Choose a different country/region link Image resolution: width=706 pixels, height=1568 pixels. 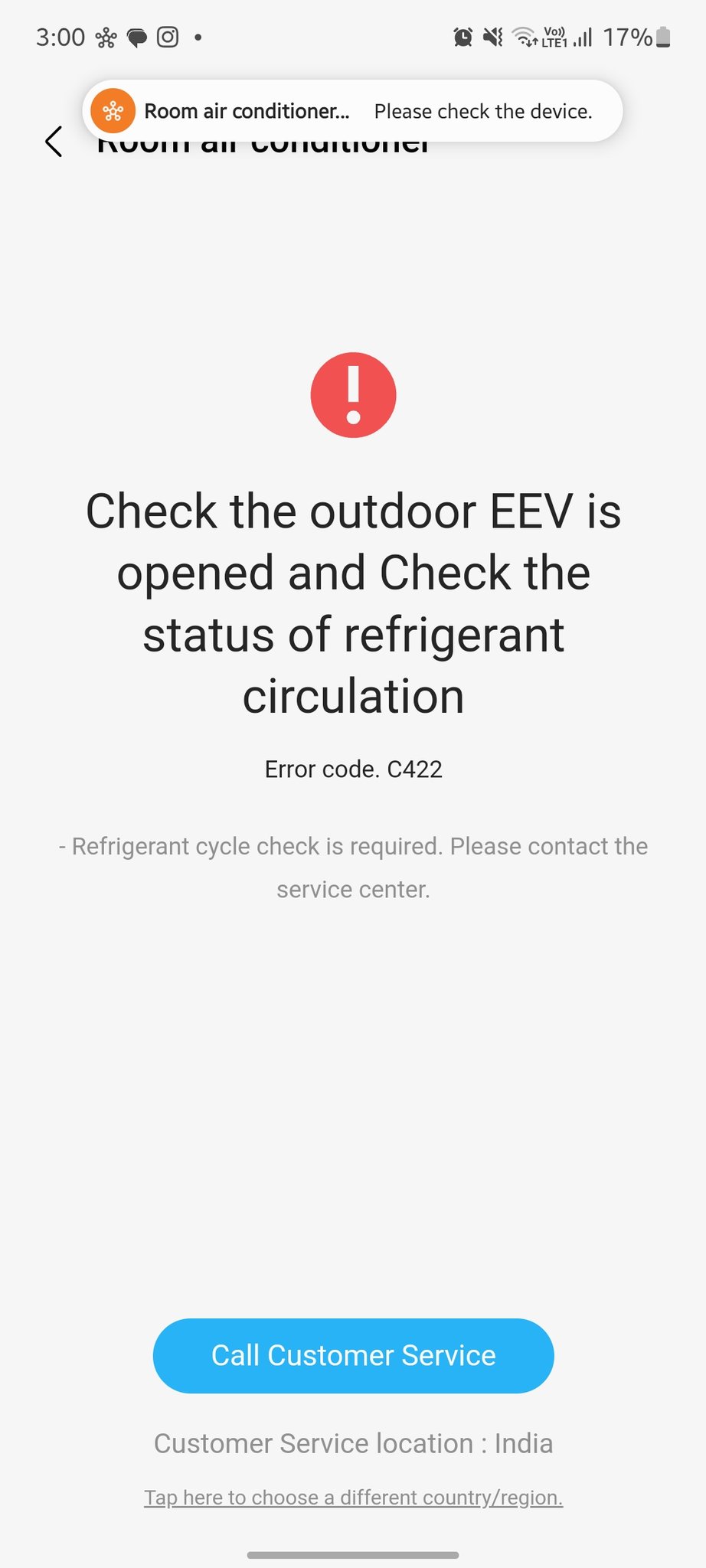pyautogui.click(x=353, y=1498)
